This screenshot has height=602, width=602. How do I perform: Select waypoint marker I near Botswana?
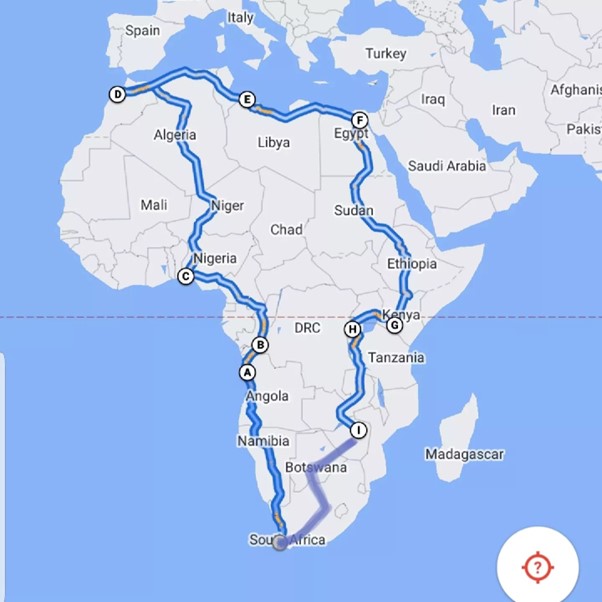[359, 430]
